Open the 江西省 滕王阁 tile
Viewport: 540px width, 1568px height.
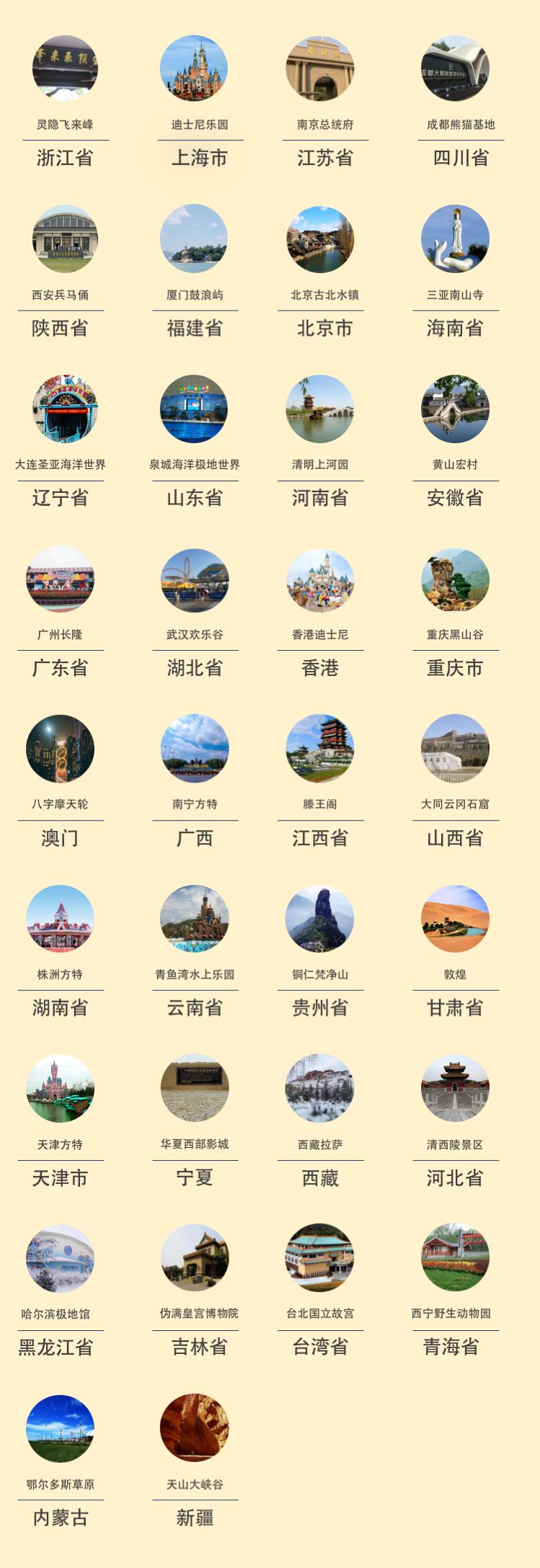(320, 749)
